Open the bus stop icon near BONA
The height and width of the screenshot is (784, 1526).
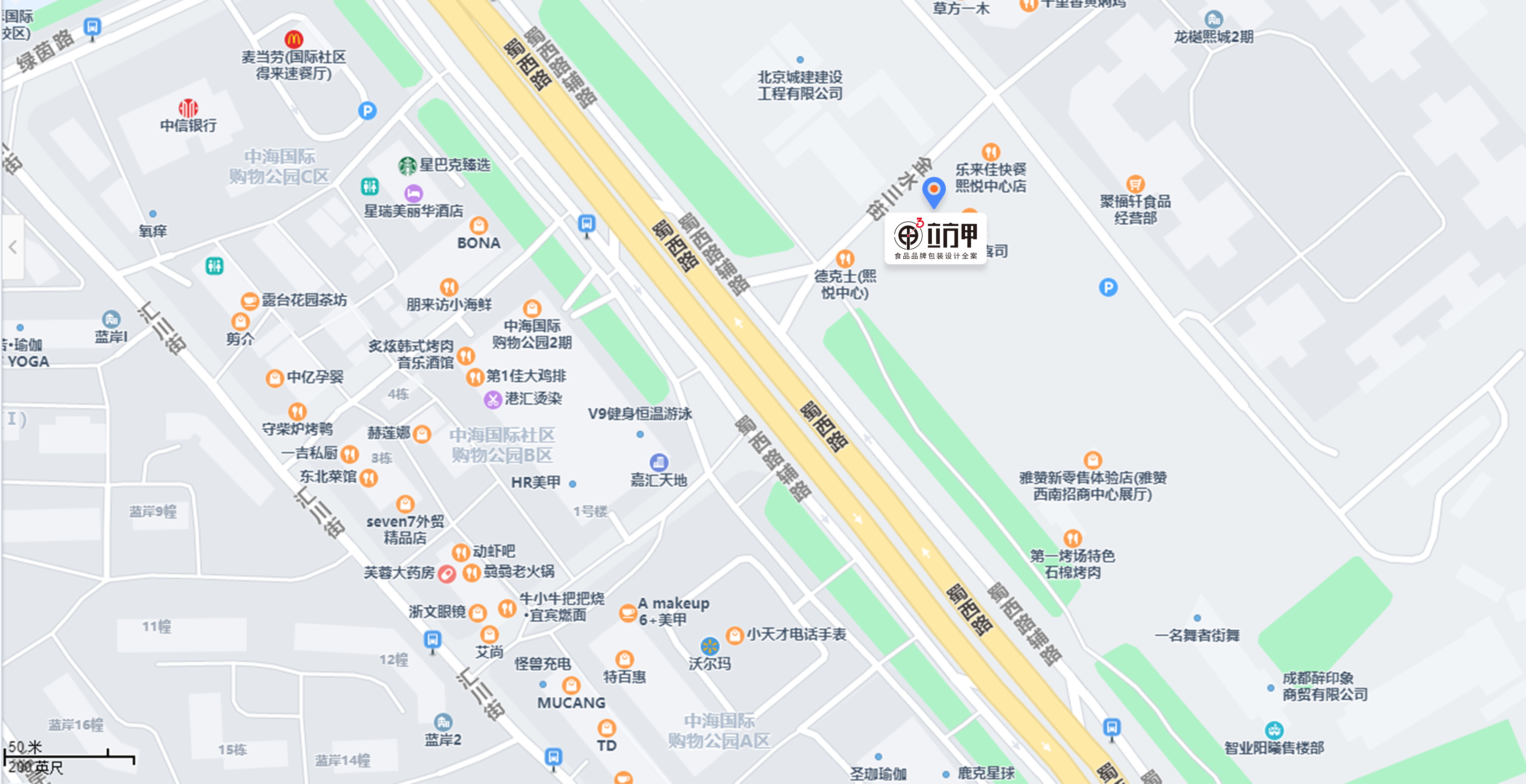(x=586, y=224)
